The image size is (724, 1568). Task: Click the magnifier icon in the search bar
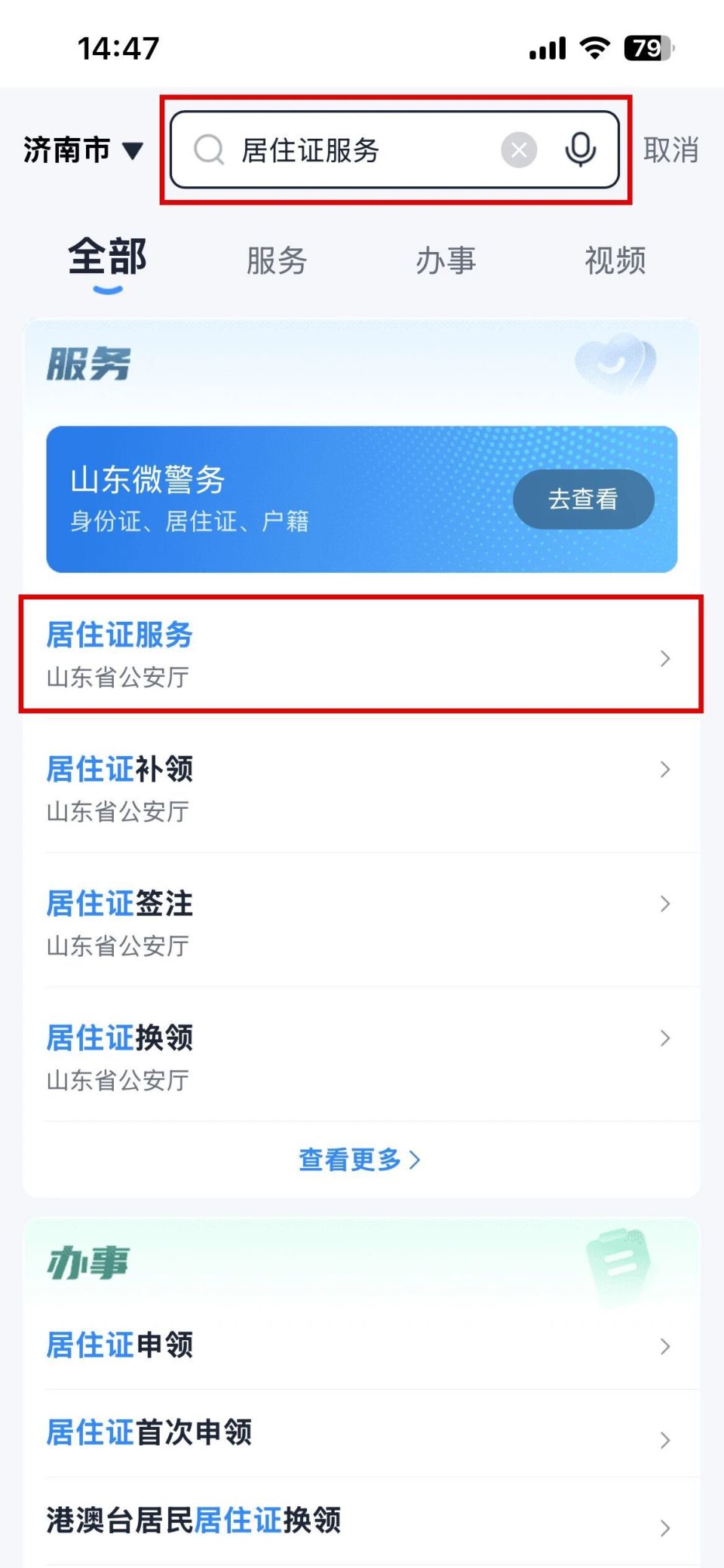point(209,150)
